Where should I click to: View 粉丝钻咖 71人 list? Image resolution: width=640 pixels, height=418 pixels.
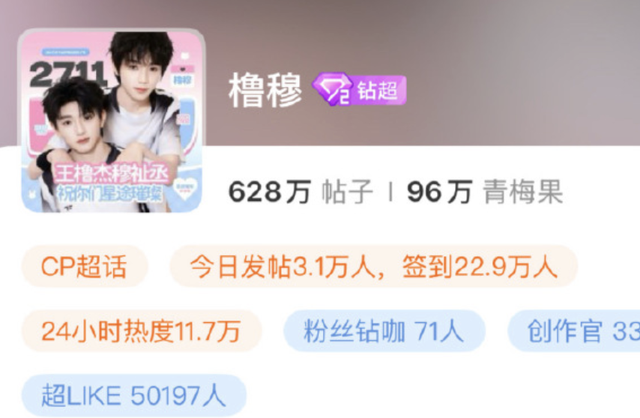(384, 331)
